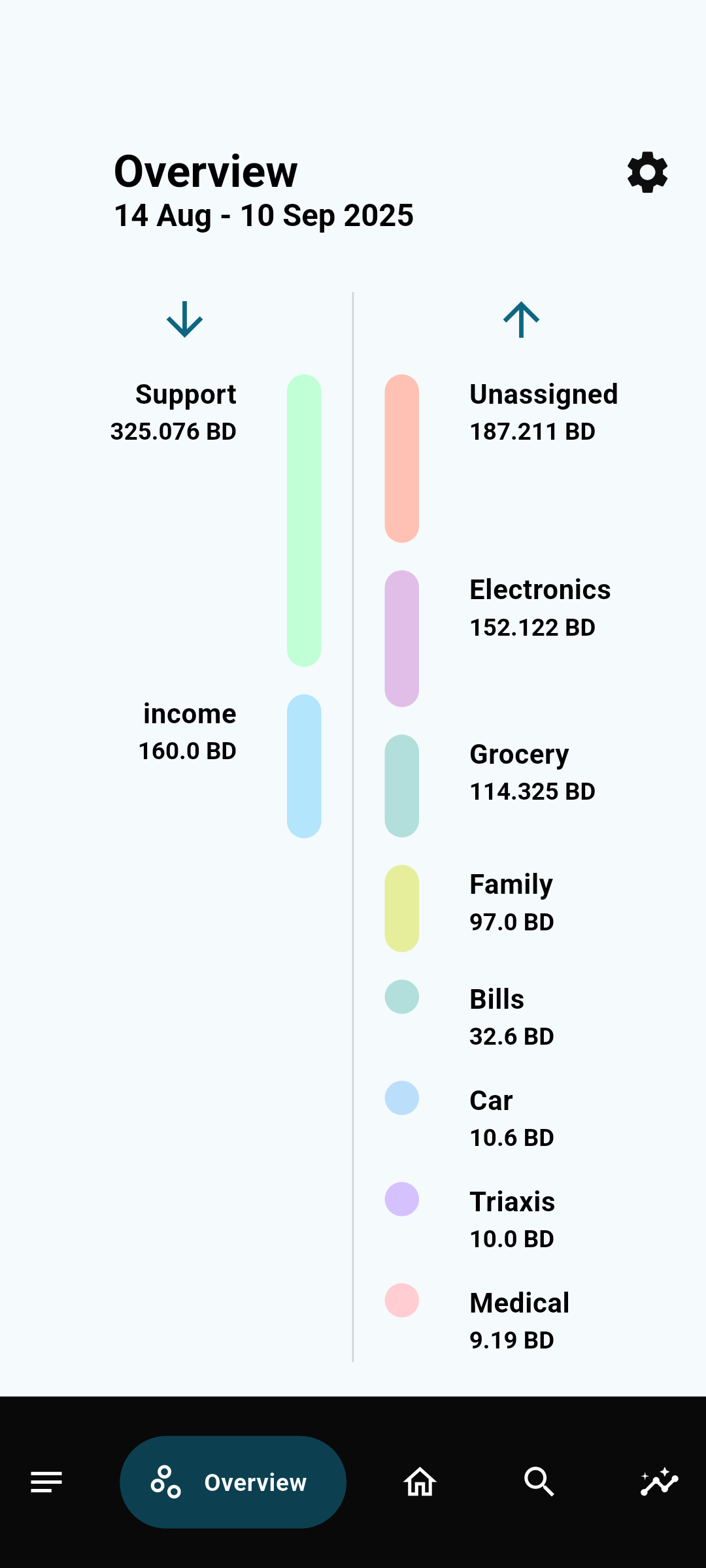This screenshot has height=1568, width=706.
Task: Show Family expenses
Action: [x=511, y=902]
